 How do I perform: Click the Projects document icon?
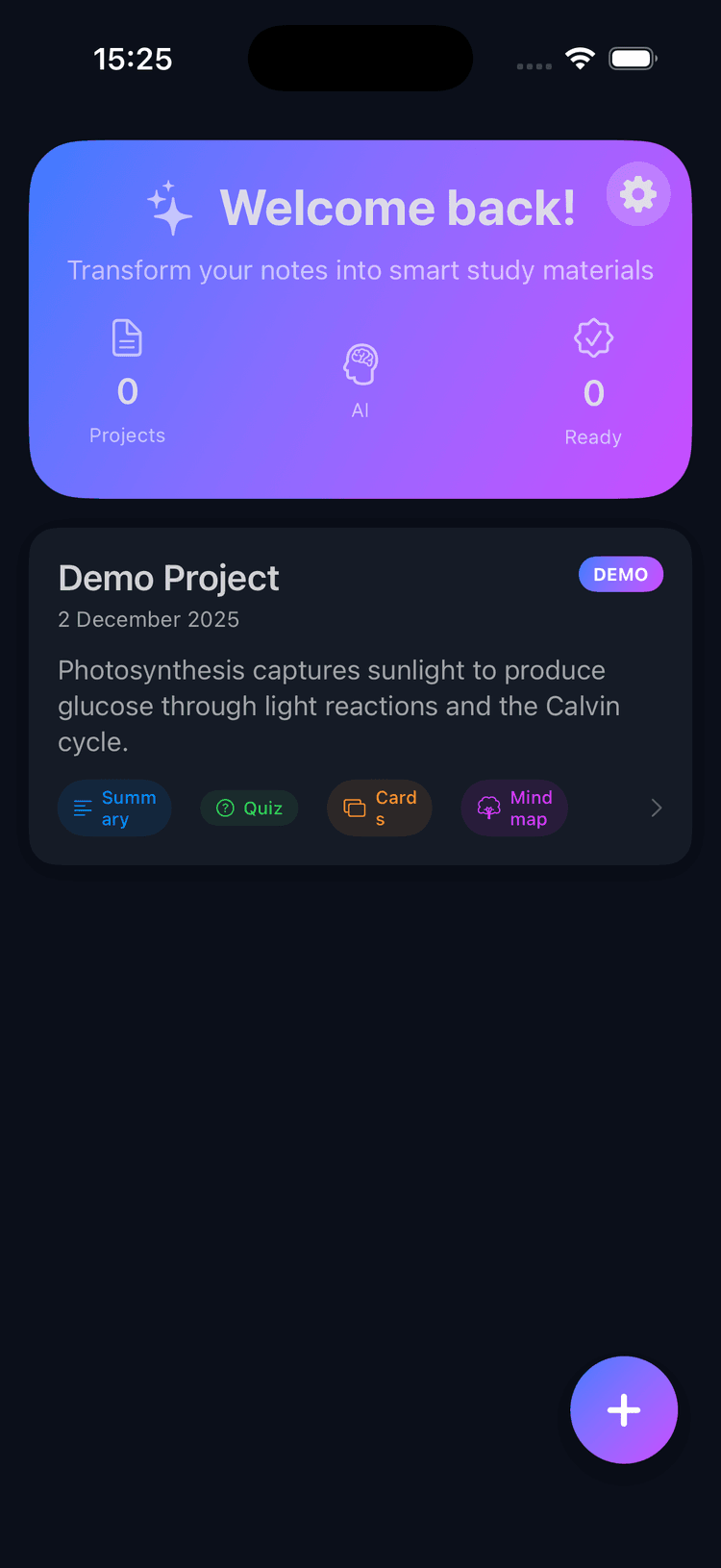coord(126,337)
